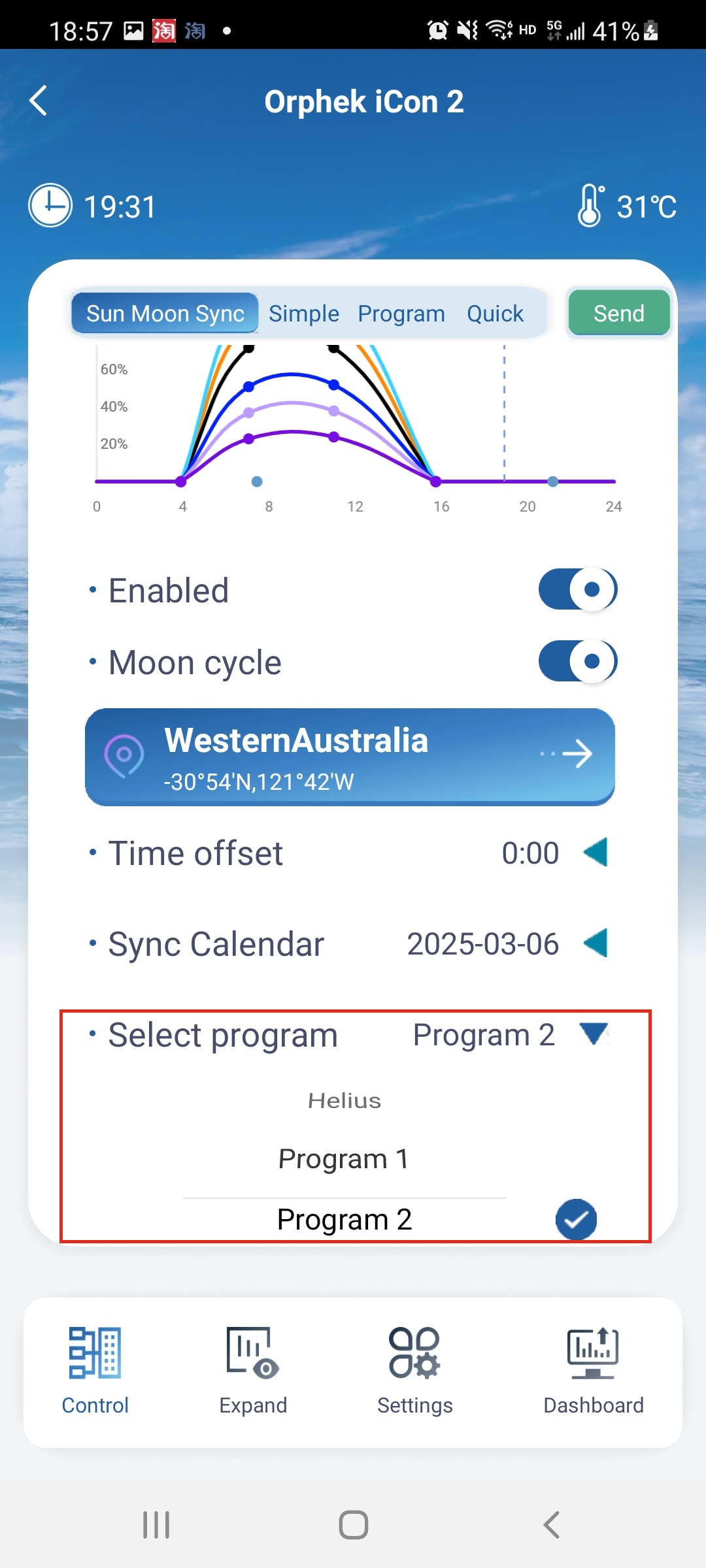
Task: Choose Program 1 from the list
Action: click(344, 1159)
